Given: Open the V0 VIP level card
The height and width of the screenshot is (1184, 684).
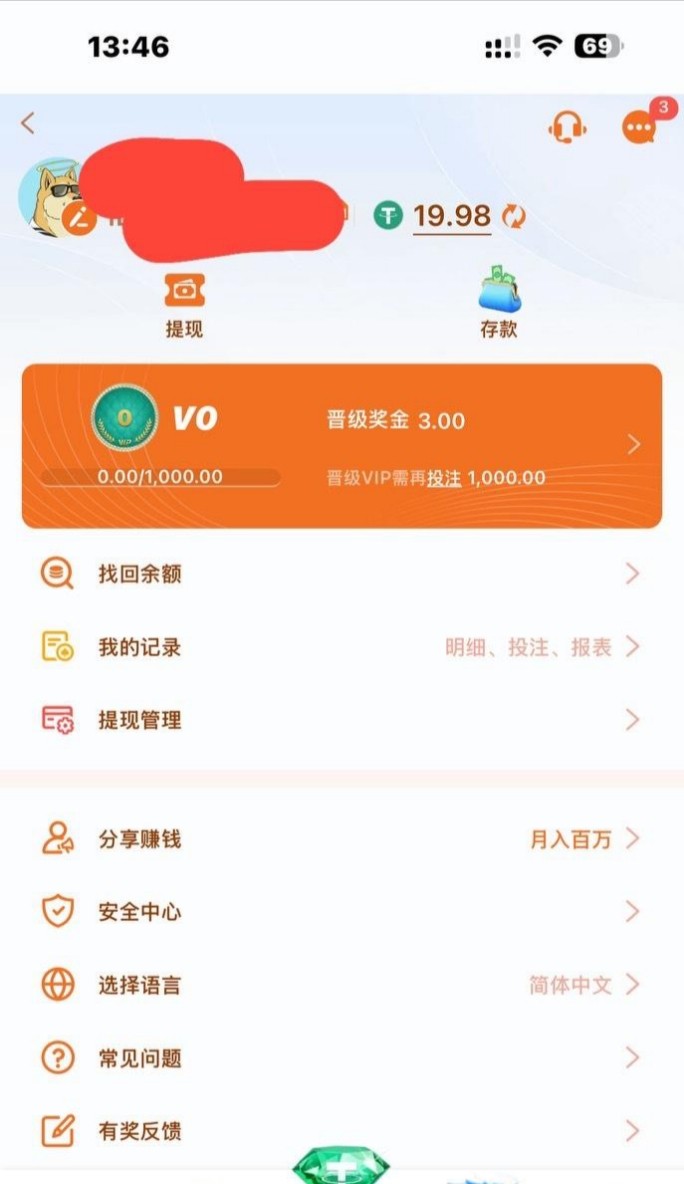Looking at the screenshot, I should click(x=342, y=445).
